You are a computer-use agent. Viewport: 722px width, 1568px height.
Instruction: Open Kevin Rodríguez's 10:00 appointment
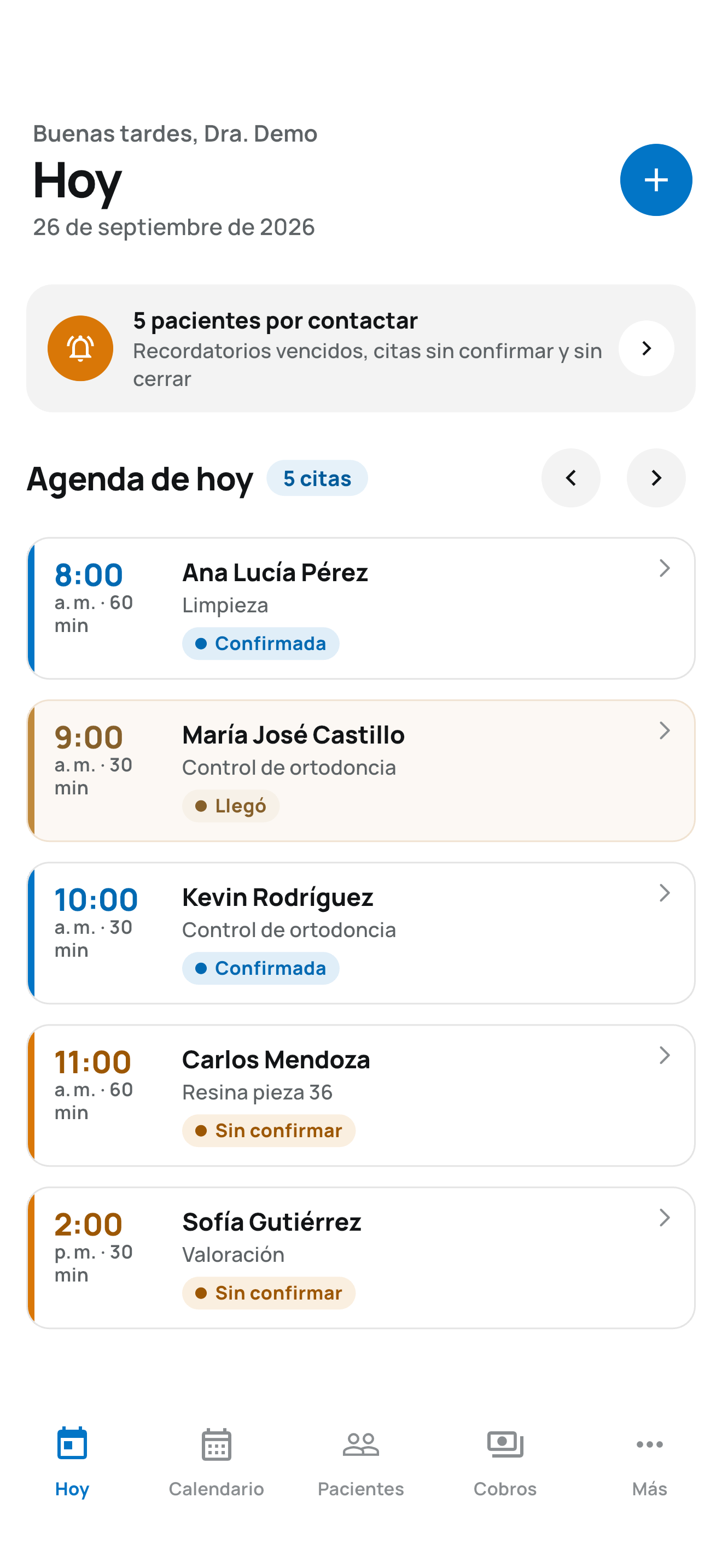[360, 933]
